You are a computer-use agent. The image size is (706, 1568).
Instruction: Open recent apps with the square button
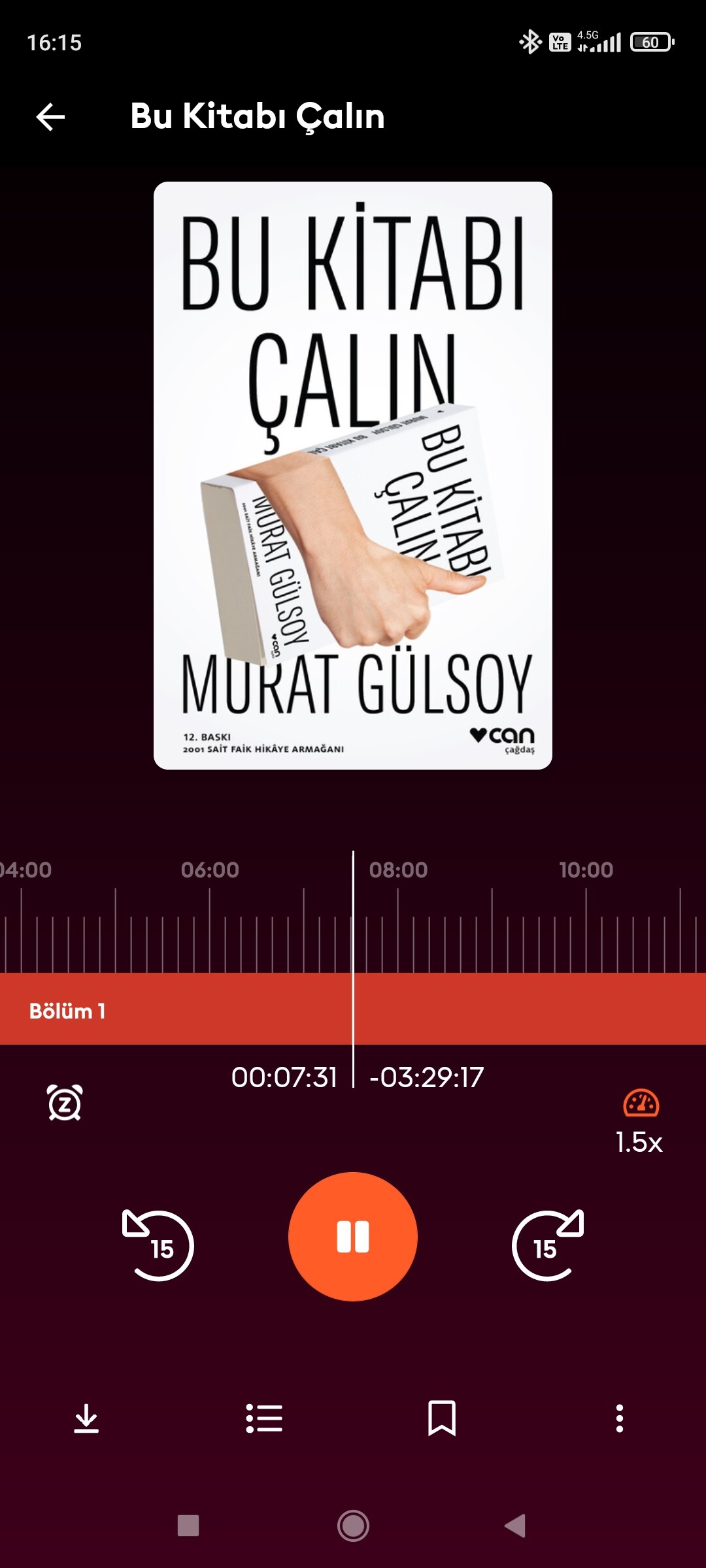click(x=188, y=1526)
